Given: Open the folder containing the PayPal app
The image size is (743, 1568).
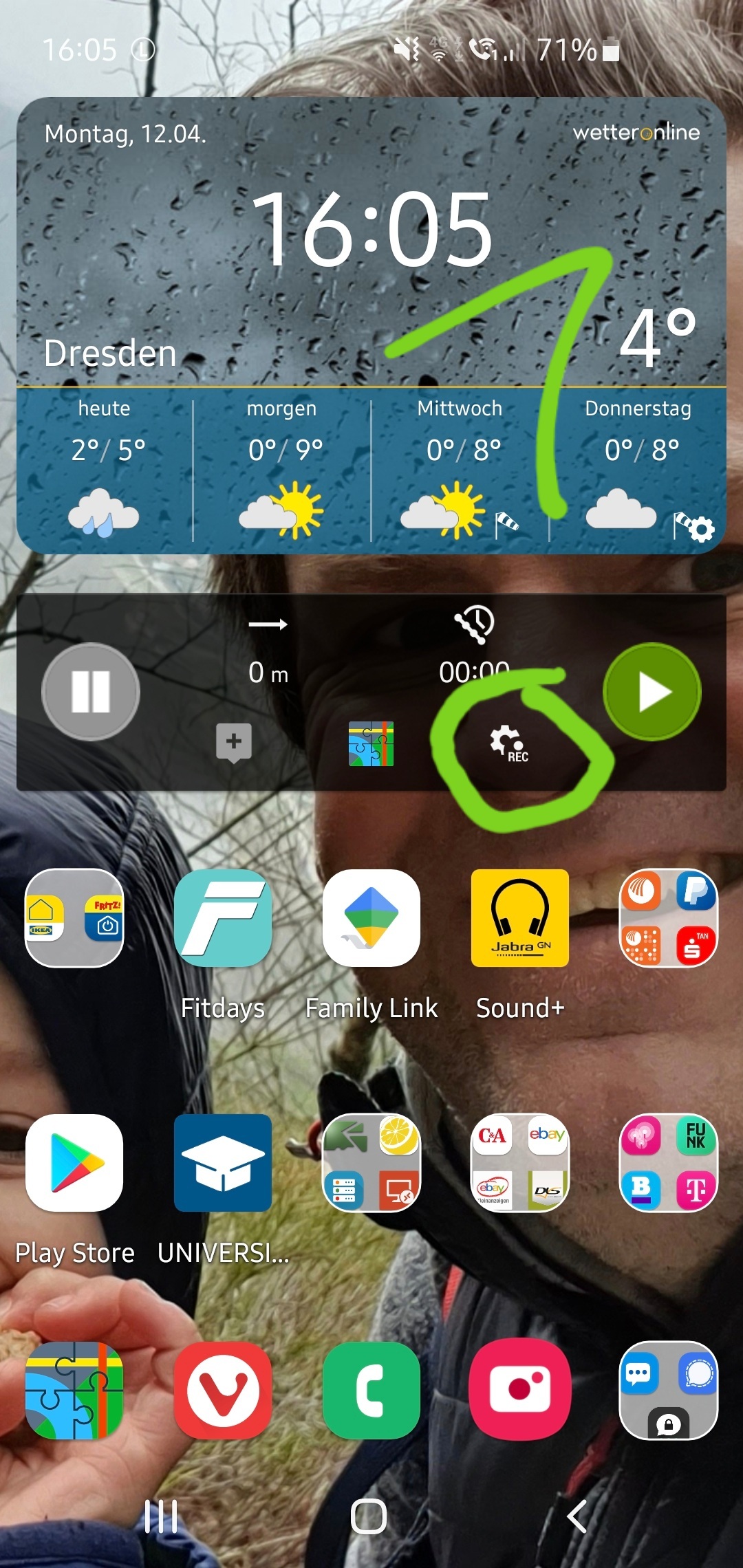Looking at the screenshot, I should point(669,918).
